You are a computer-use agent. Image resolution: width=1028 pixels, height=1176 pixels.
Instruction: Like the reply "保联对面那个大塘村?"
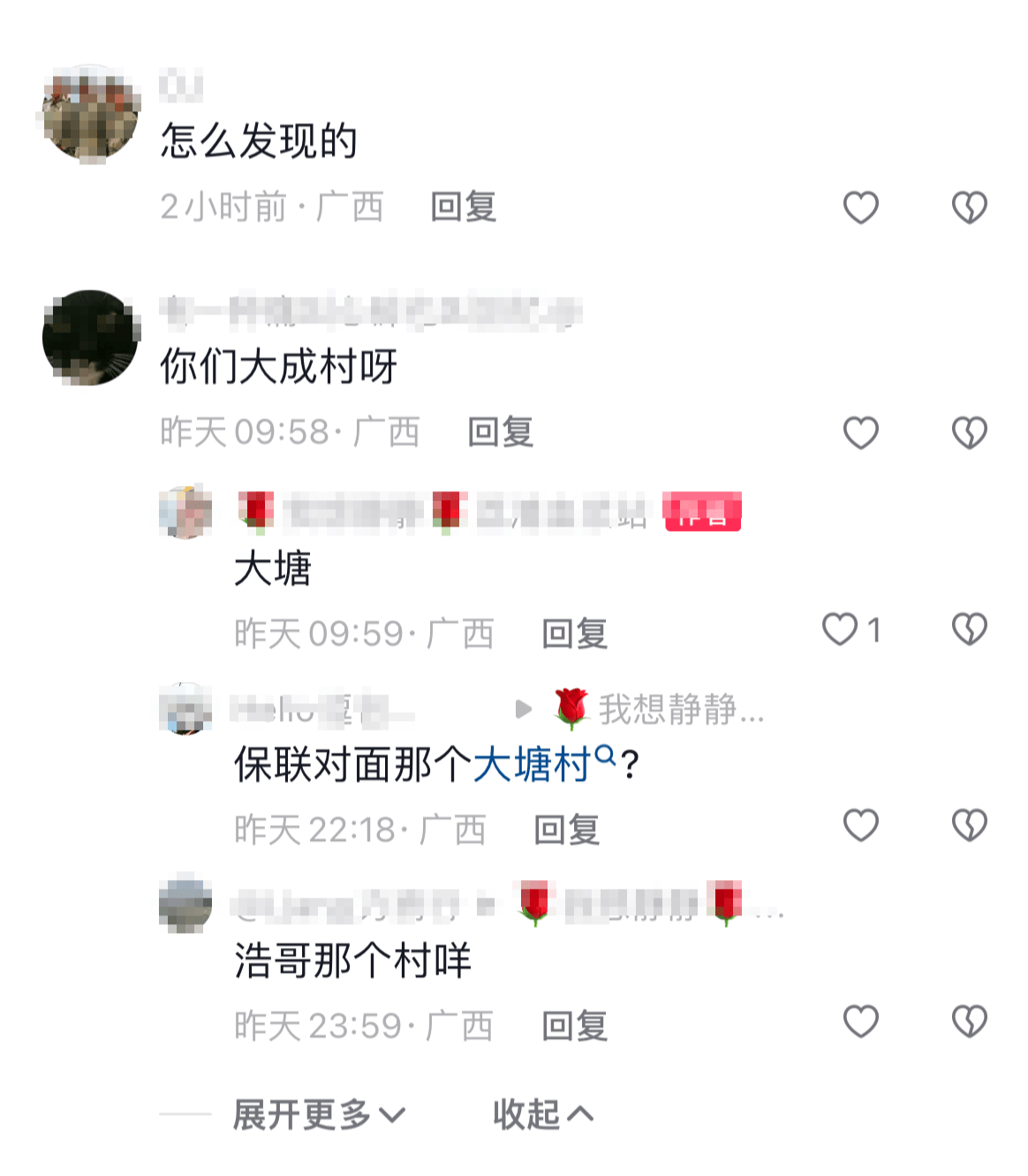click(860, 825)
